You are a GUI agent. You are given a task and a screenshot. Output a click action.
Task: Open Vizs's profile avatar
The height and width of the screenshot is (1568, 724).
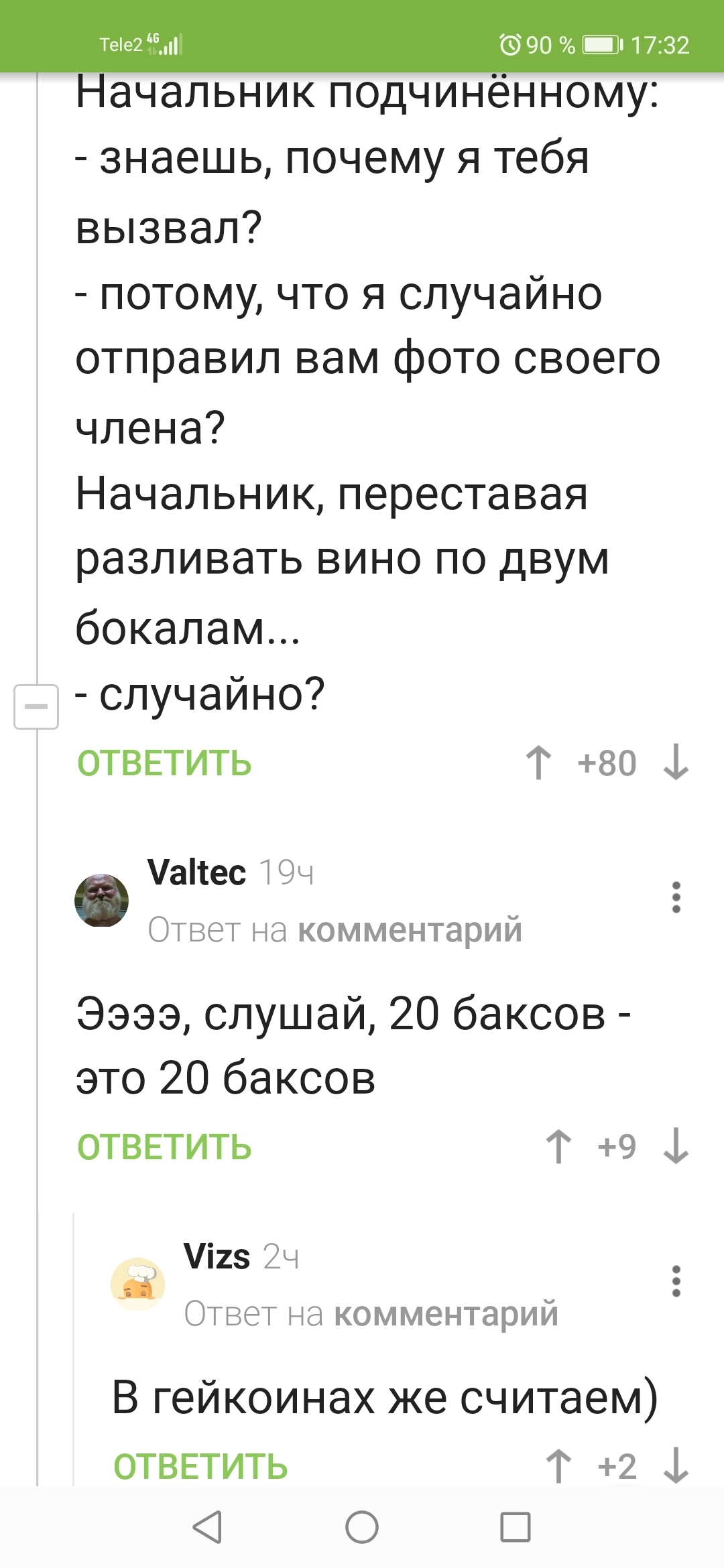(137, 1284)
